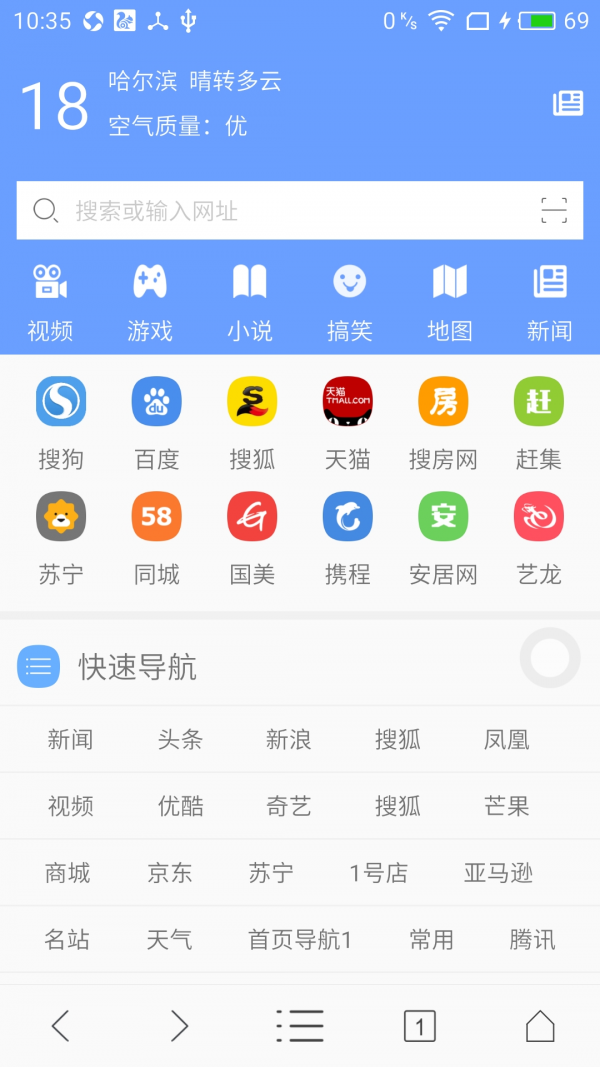Open the 头条 quick navigation link

click(180, 740)
